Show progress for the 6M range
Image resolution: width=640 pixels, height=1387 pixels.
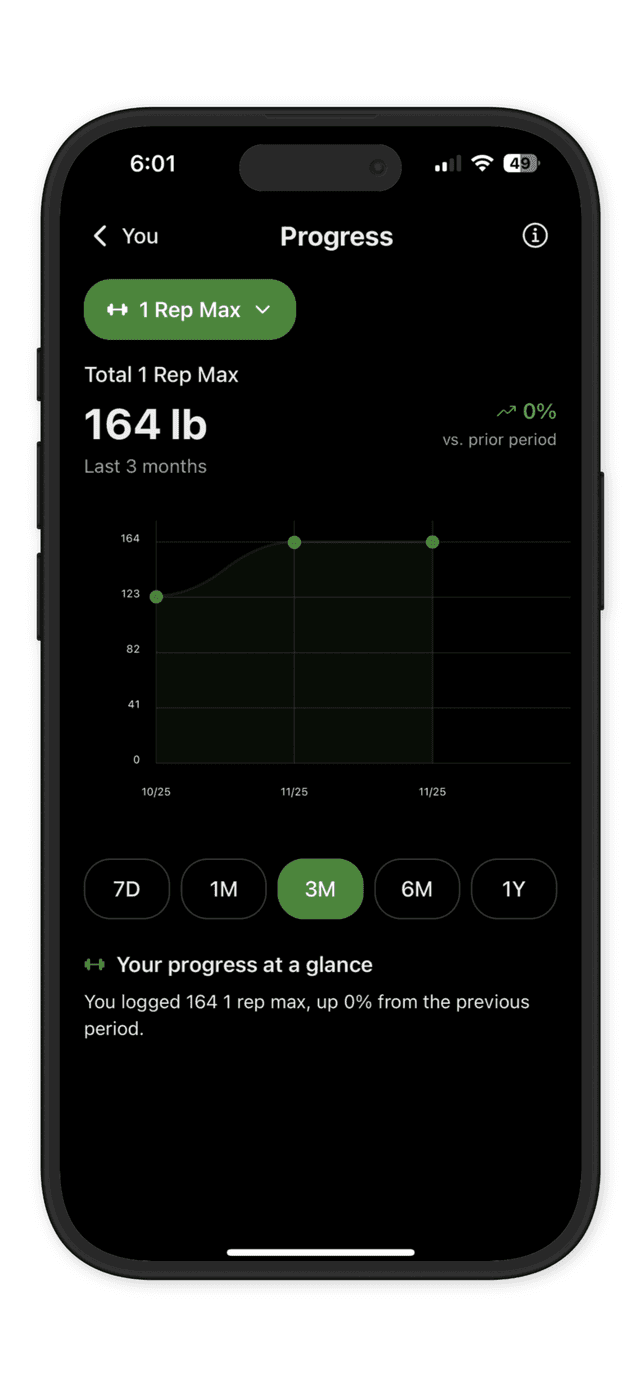coord(417,889)
